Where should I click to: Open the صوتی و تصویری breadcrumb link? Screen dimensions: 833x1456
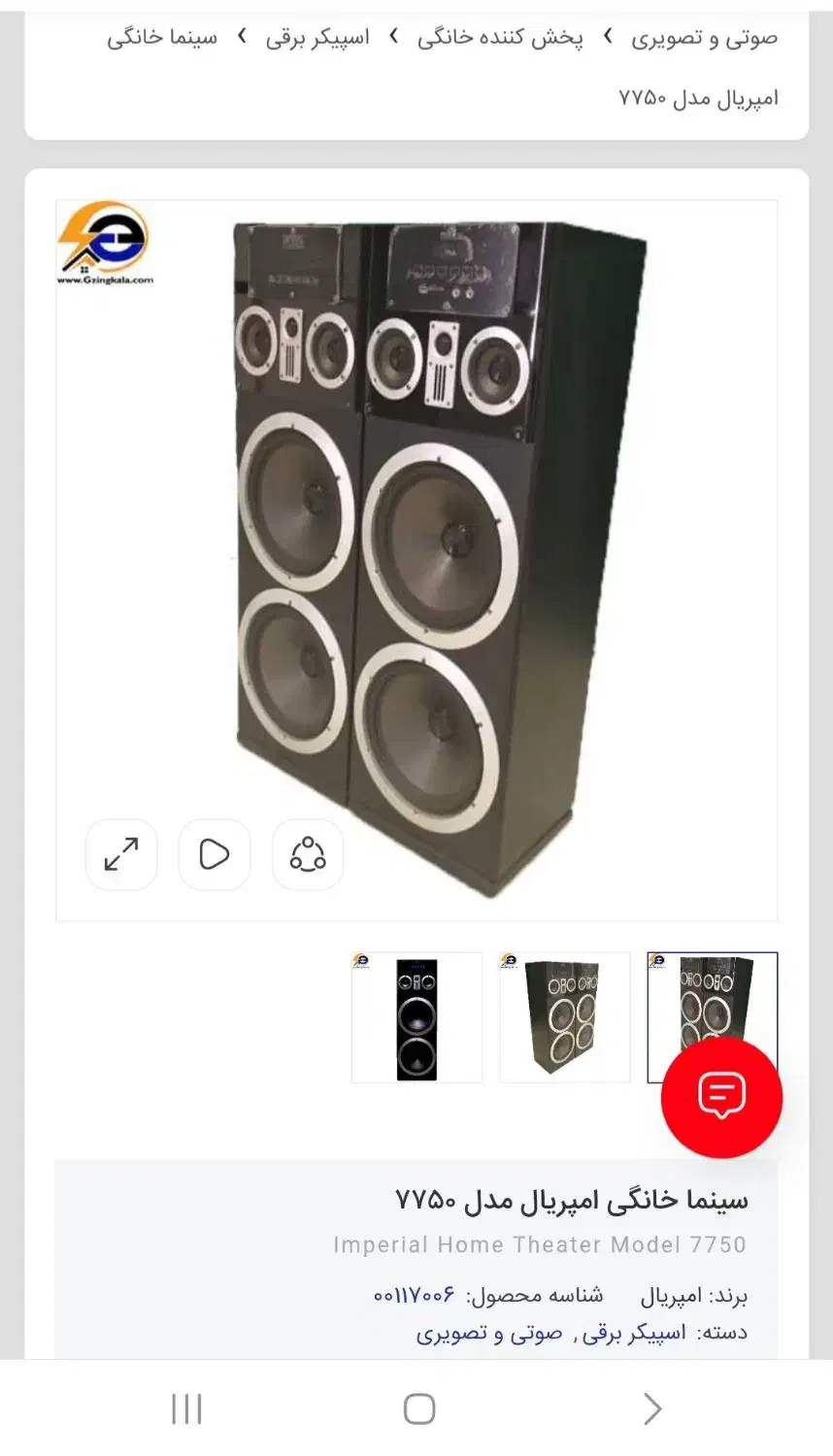(x=704, y=38)
